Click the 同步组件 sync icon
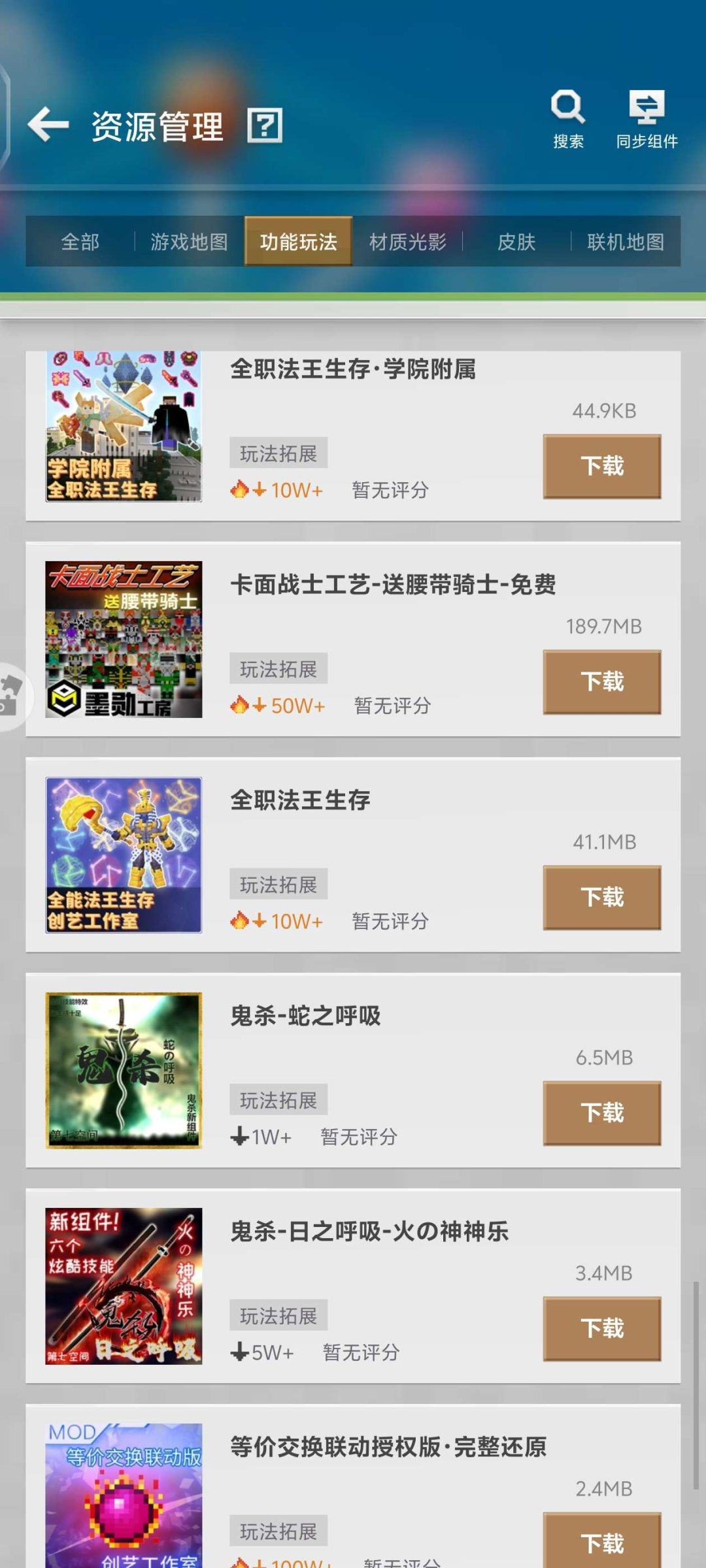706x1568 pixels. click(648, 108)
